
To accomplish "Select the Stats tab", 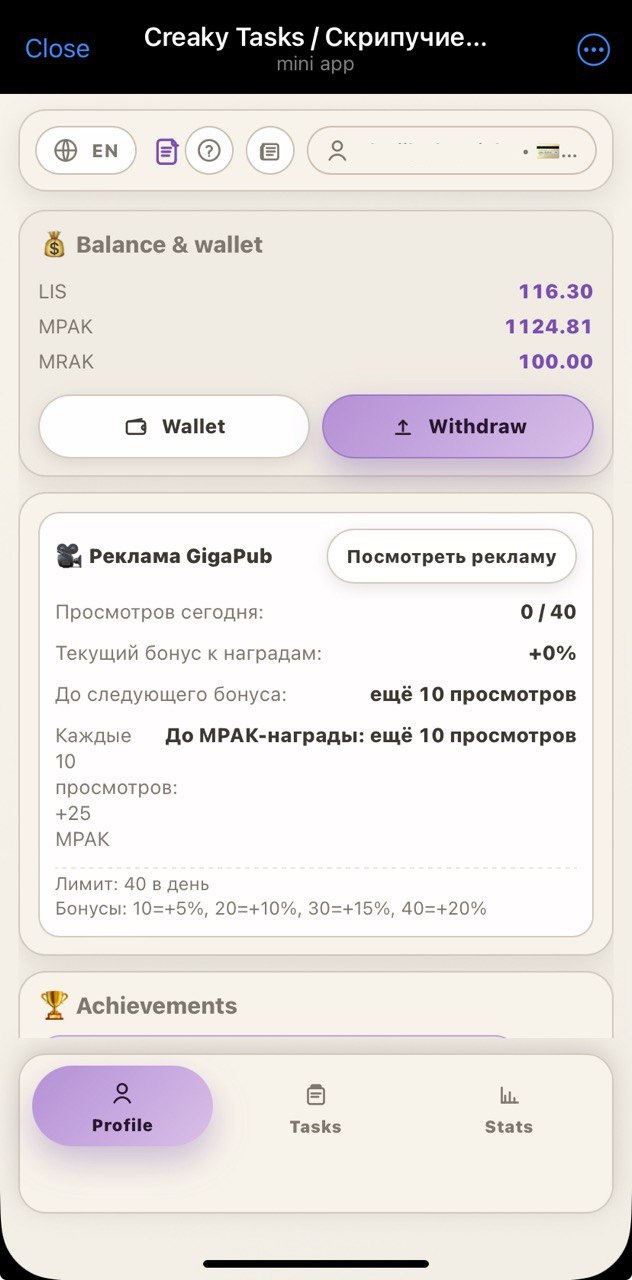I will [508, 1109].
